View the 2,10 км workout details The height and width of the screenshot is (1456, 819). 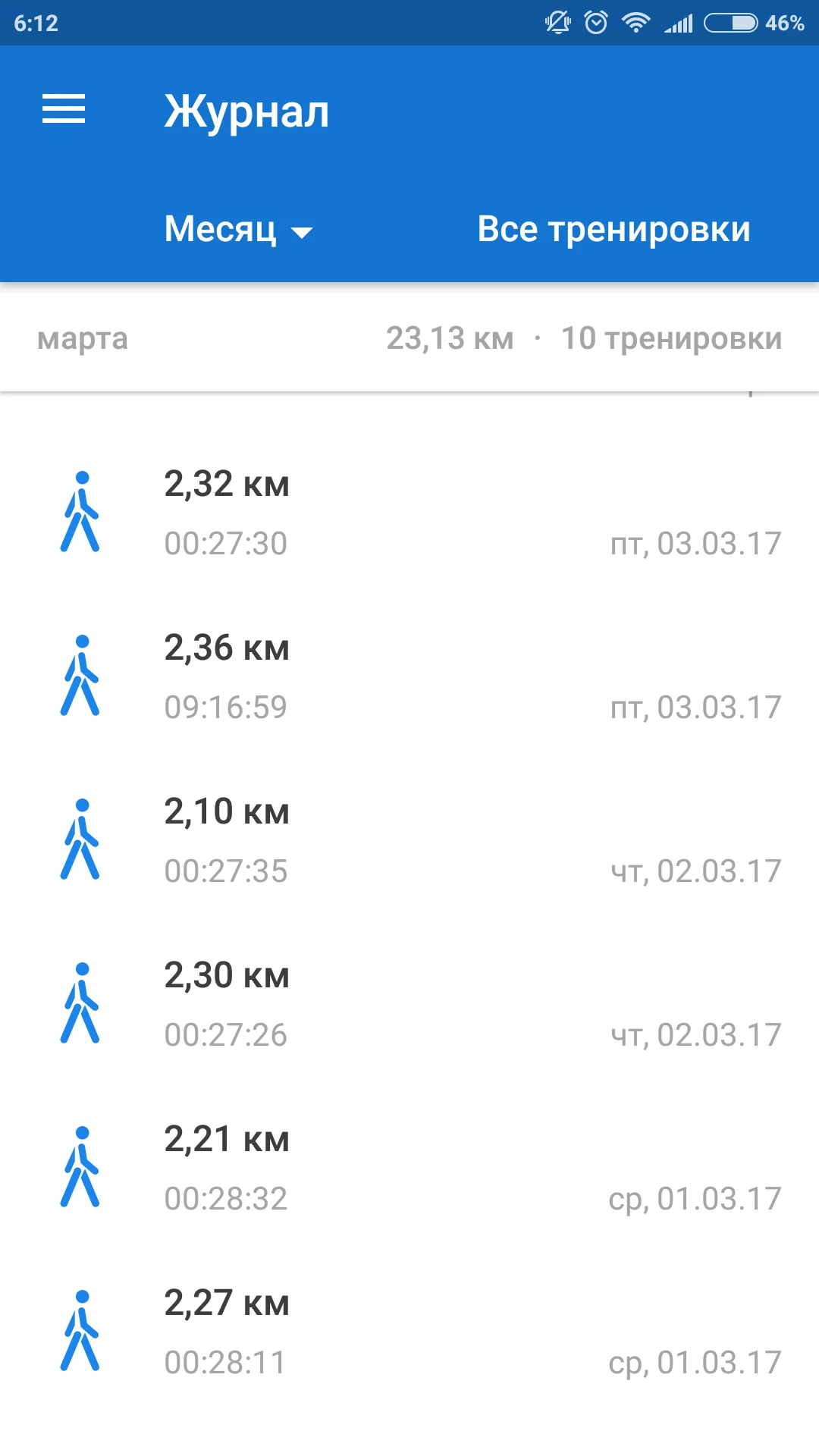[x=409, y=840]
